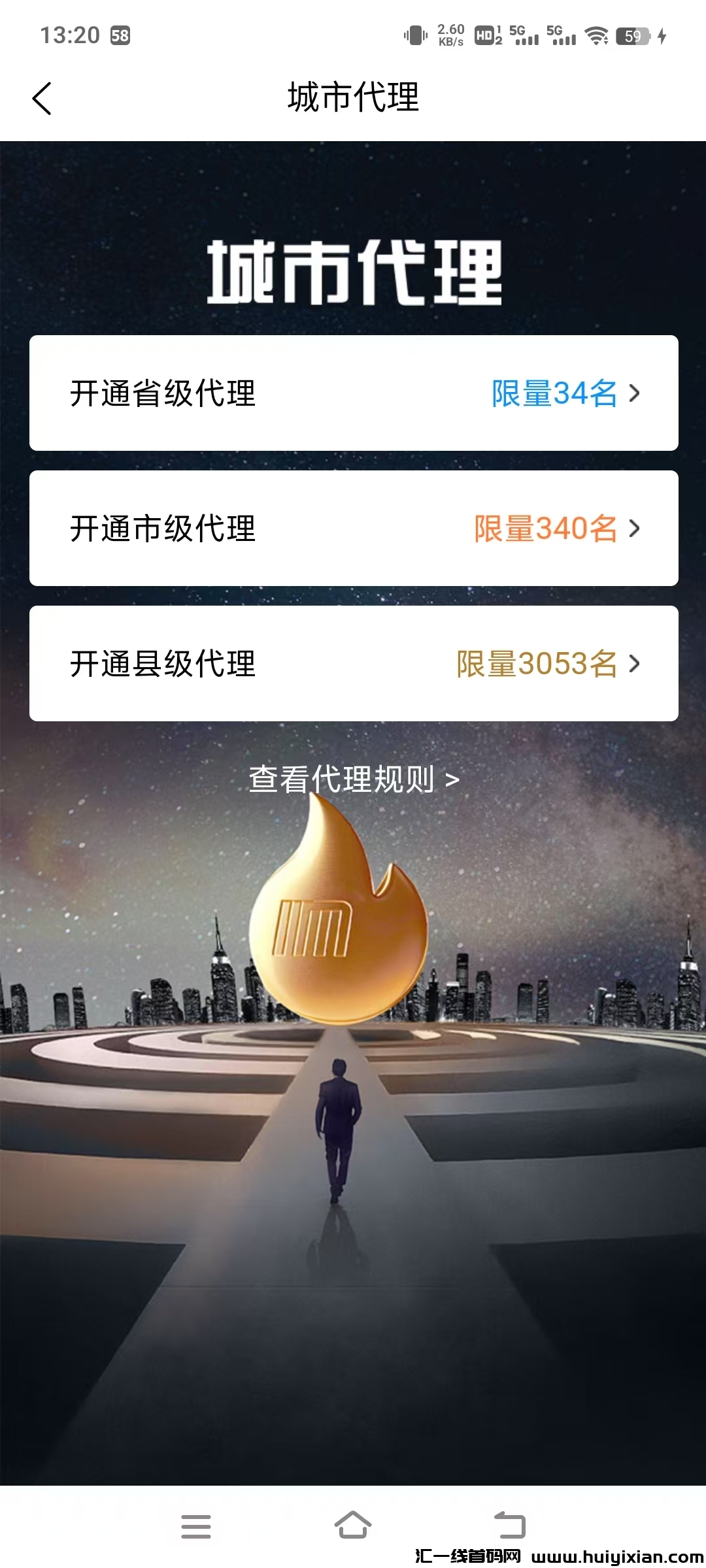Tap the system home button
Image resolution: width=706 pixels, height=1568 pixels.
pos(353,1526)
